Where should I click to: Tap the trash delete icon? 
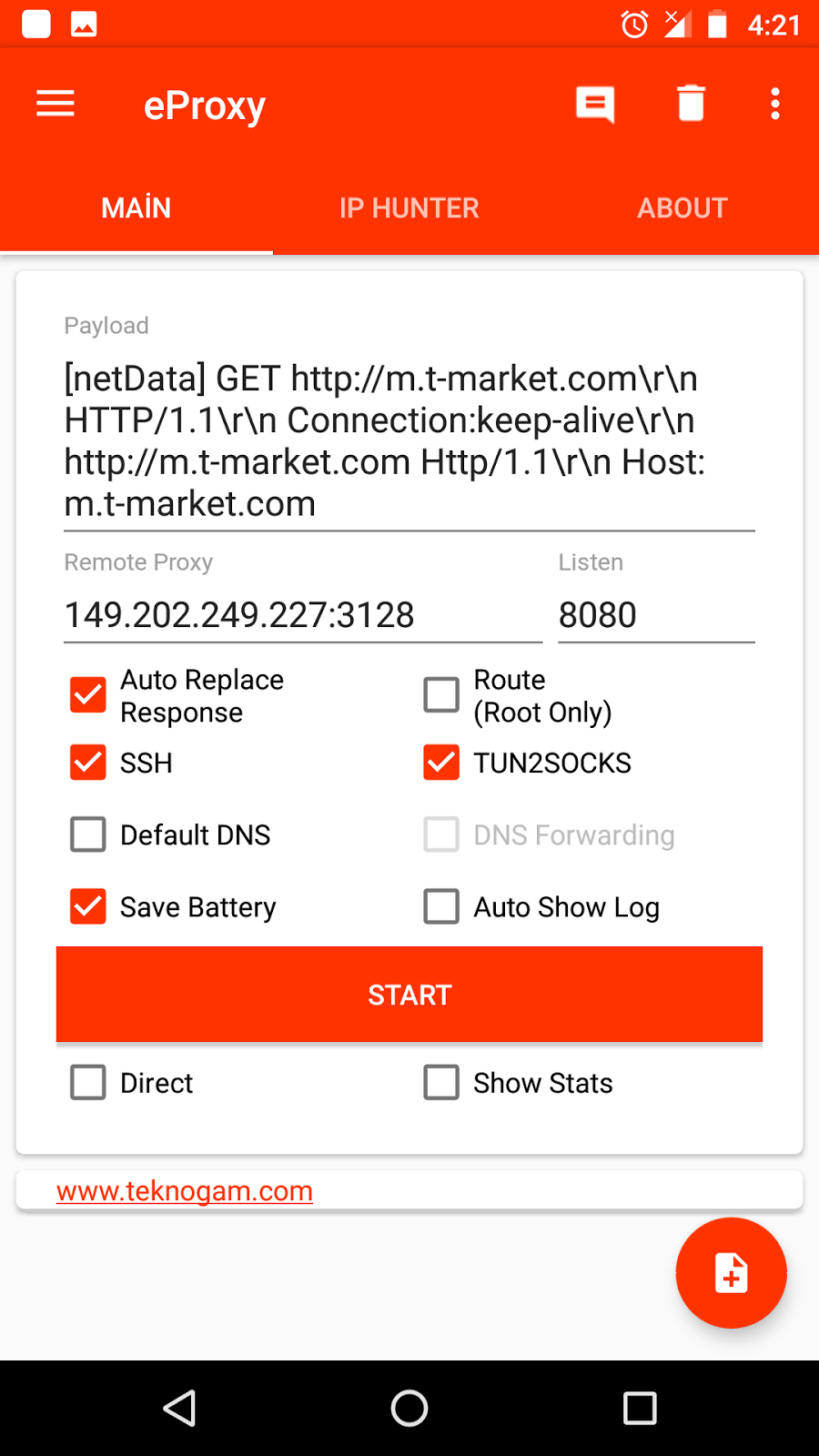click(x=692, y=104)
